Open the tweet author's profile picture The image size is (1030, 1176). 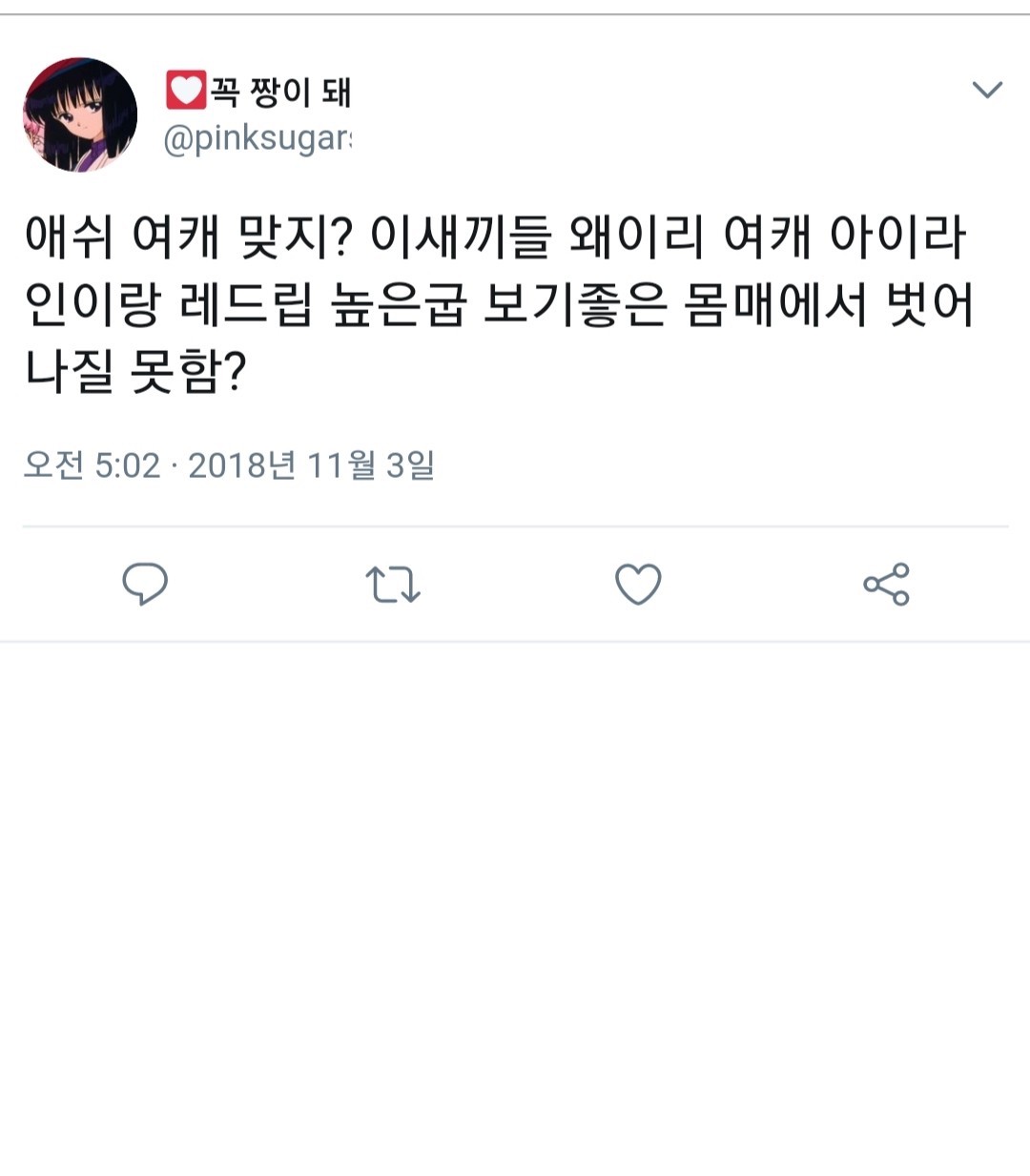[80, 115]
